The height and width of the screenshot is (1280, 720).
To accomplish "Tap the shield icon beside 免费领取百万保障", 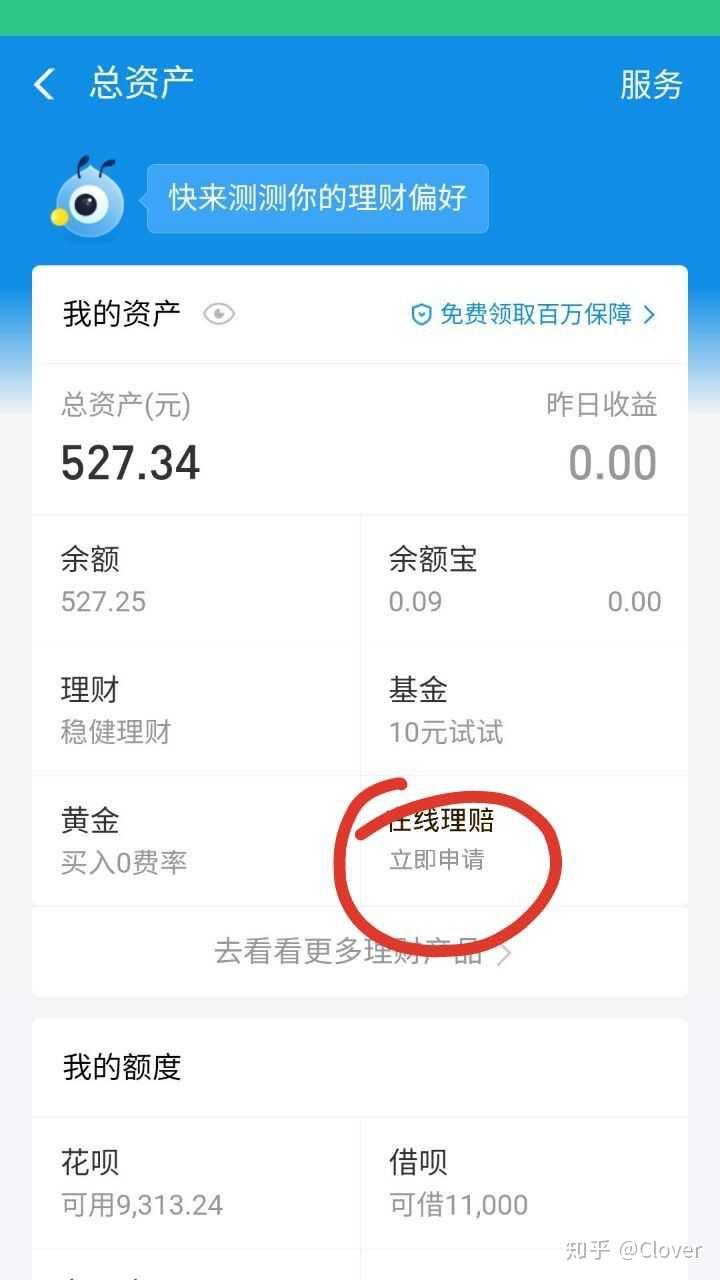I will pyautogui.click(x=420, y=314).
